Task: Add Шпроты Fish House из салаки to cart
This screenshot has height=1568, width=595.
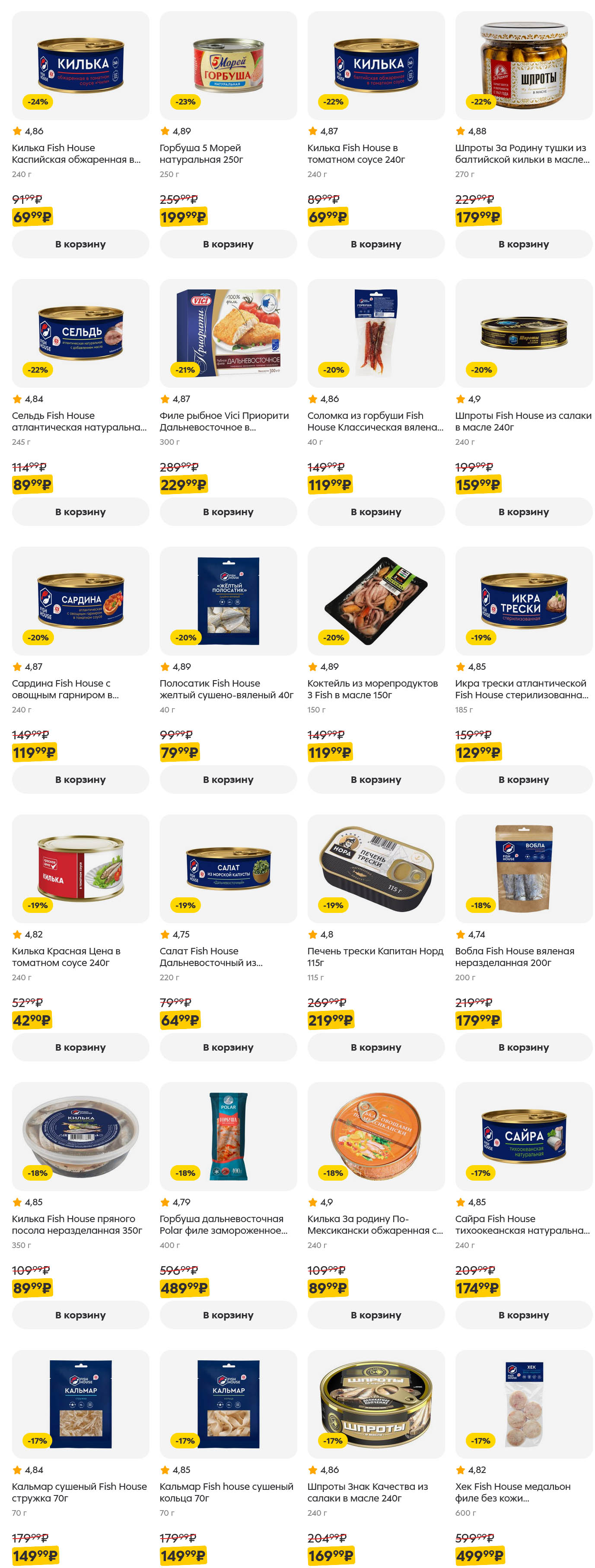Action: pyautogui.click(x=523, y=512)
